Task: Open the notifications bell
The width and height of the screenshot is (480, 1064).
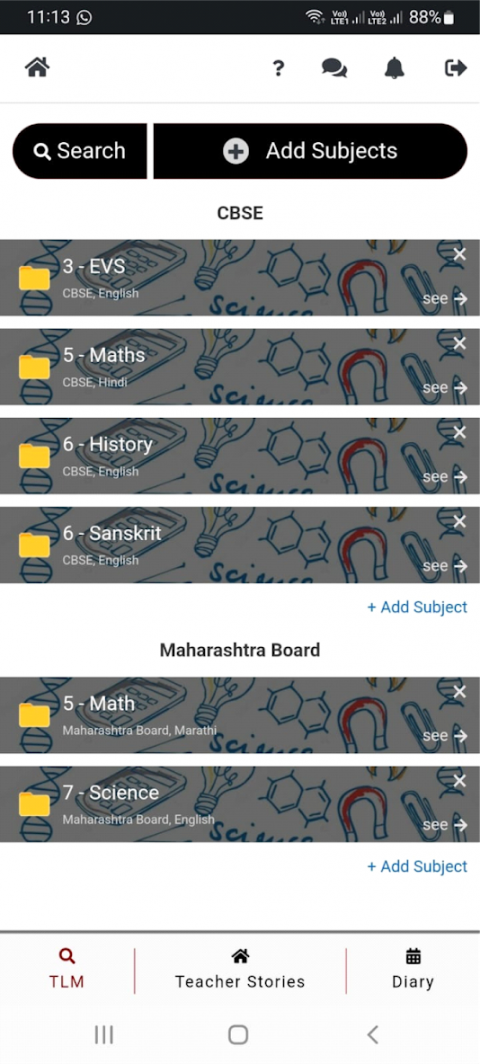Action: pyautogui.click(x=394, y=68)
